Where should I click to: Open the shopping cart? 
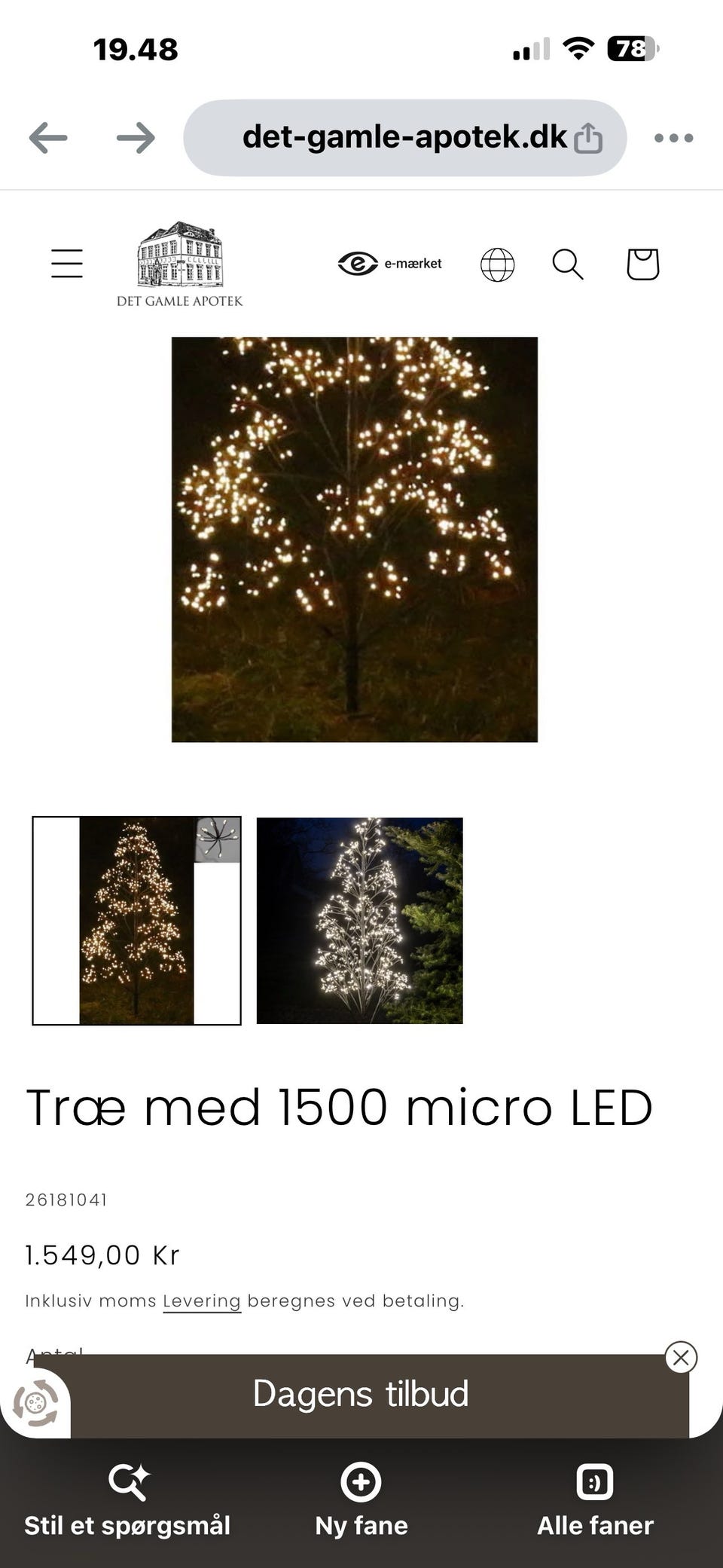[x=643, y=264]
